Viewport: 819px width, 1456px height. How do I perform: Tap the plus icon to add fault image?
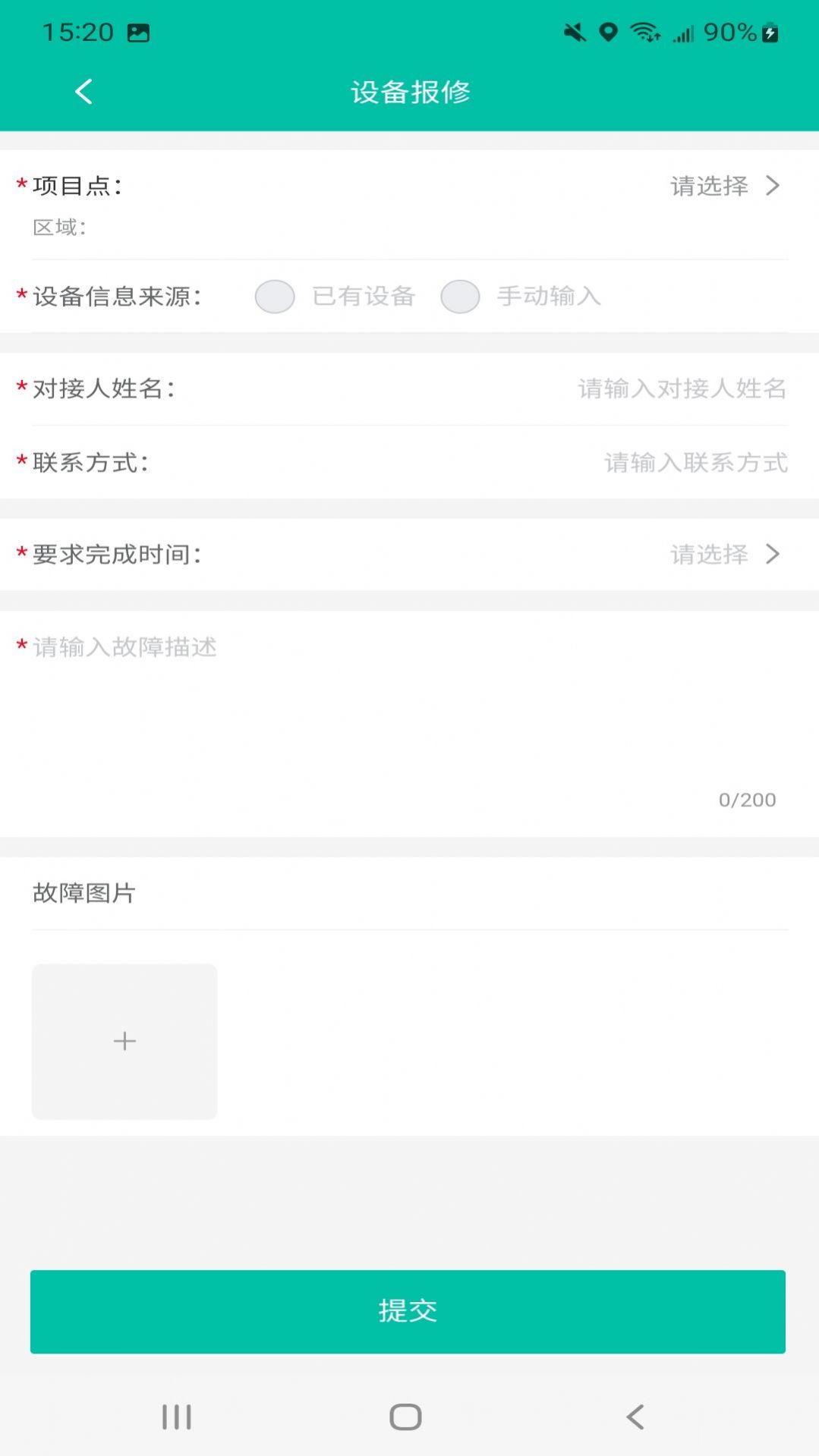124,1041
